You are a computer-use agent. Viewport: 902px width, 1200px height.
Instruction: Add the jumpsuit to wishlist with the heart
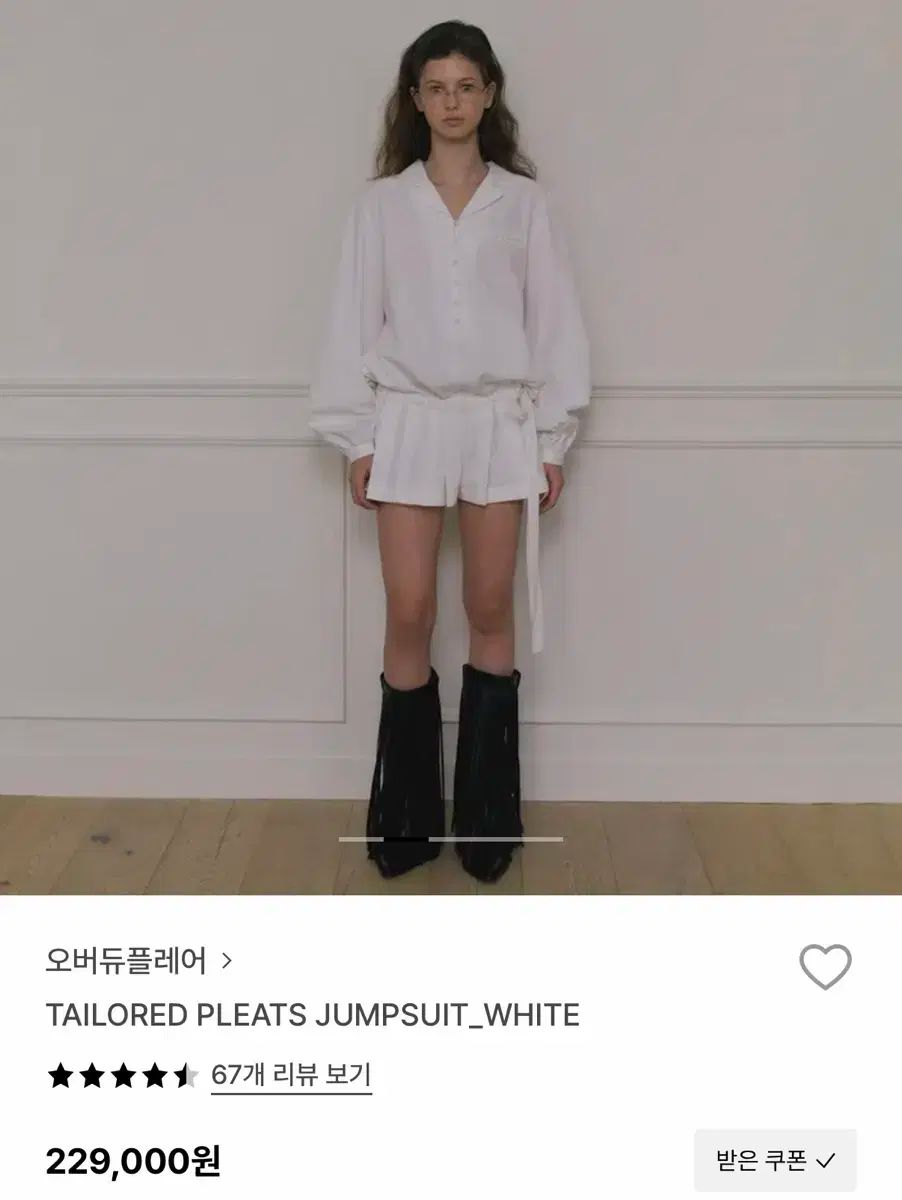[825, 966]
